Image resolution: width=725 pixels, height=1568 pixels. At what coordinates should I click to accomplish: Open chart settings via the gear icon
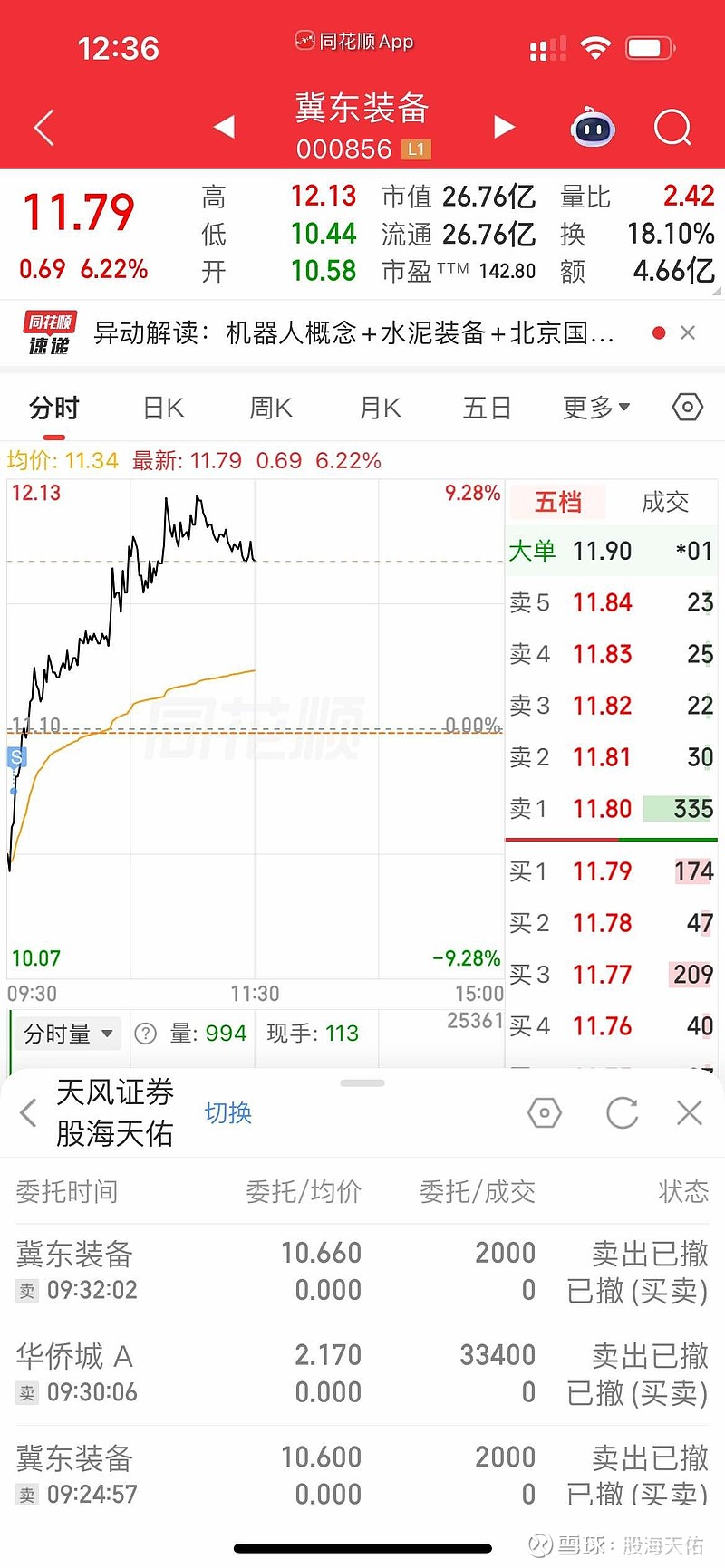tap(686, 408)
